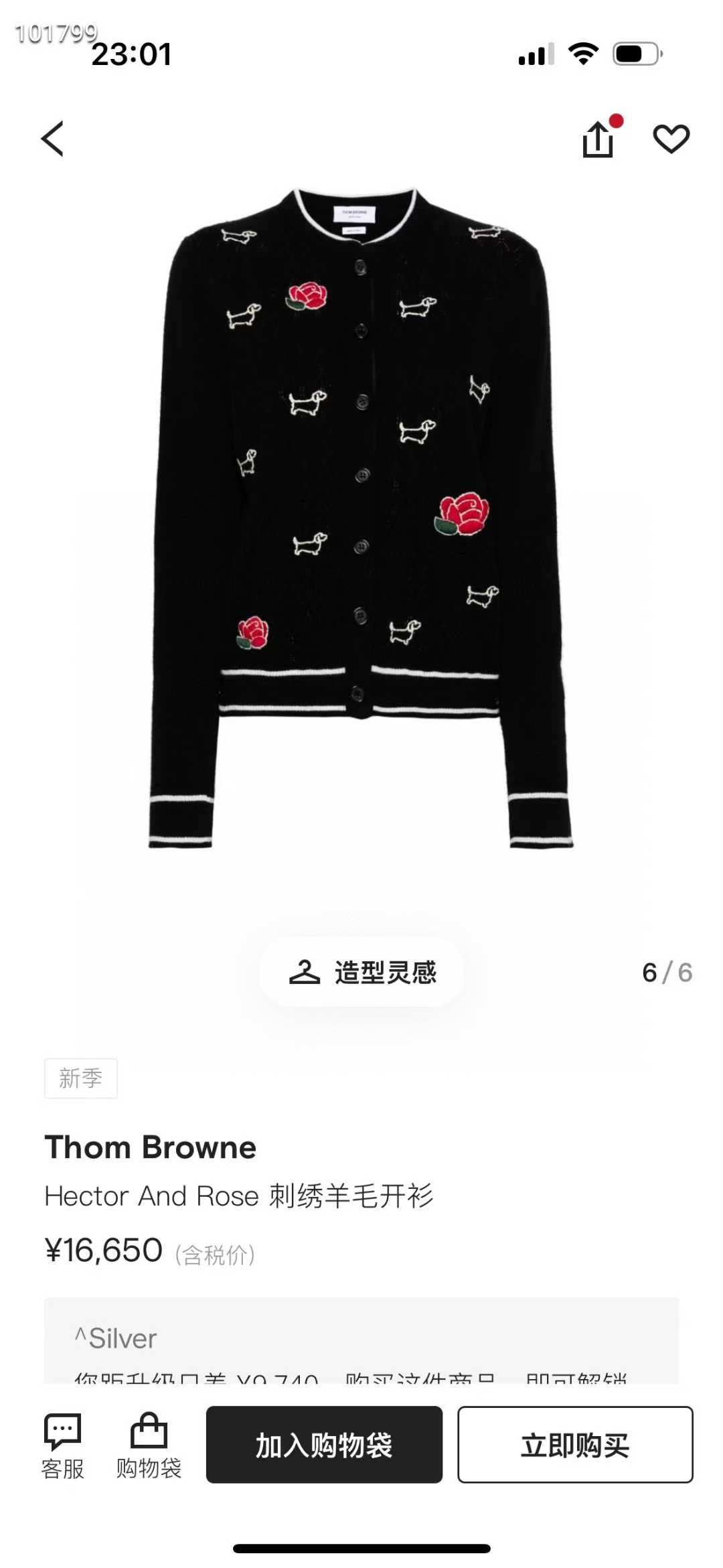Open the 造型灵感 styling inspiration button

[362, 972]
